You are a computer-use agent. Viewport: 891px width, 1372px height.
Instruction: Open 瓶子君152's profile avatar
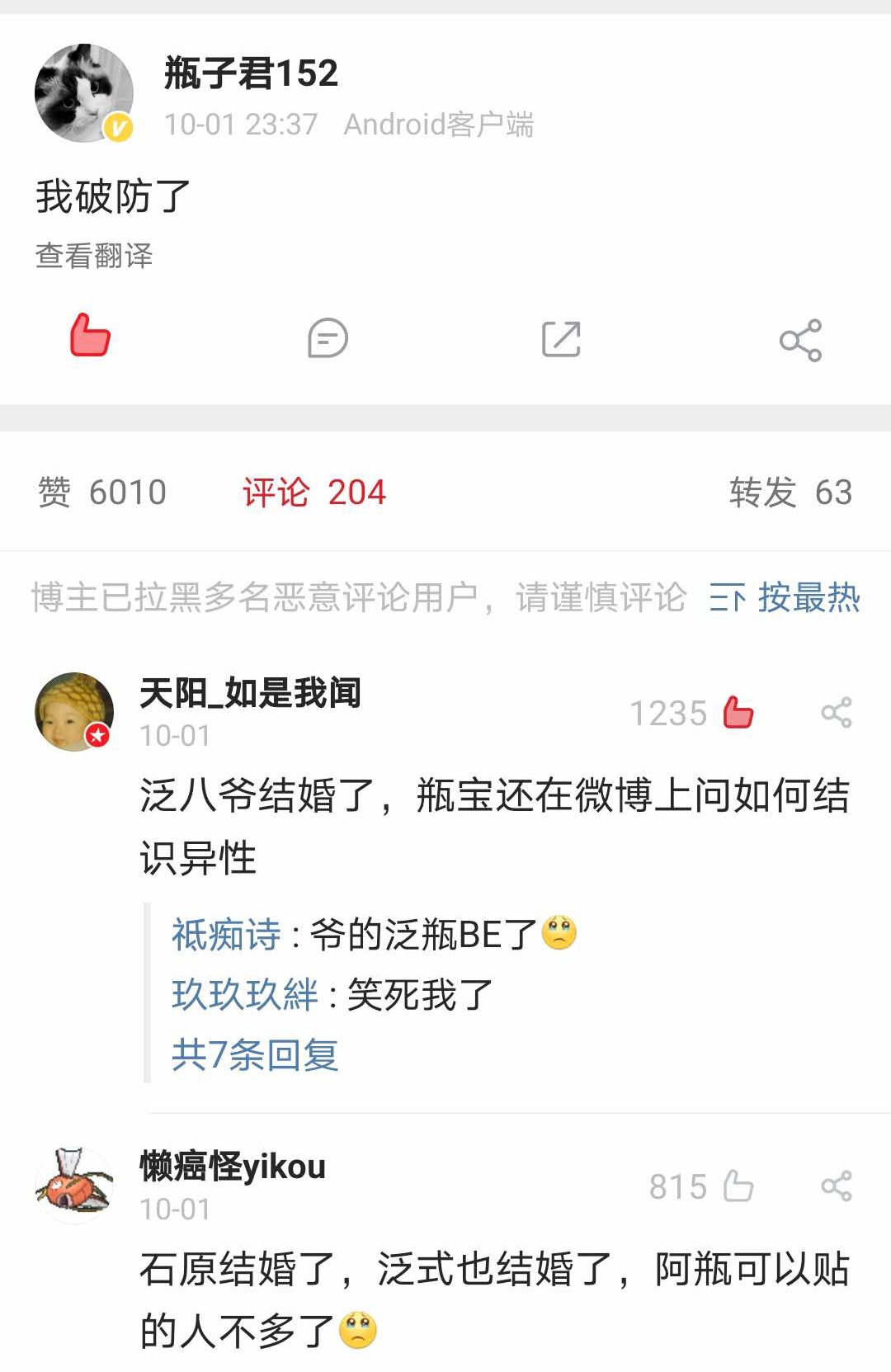coord(84,93)
